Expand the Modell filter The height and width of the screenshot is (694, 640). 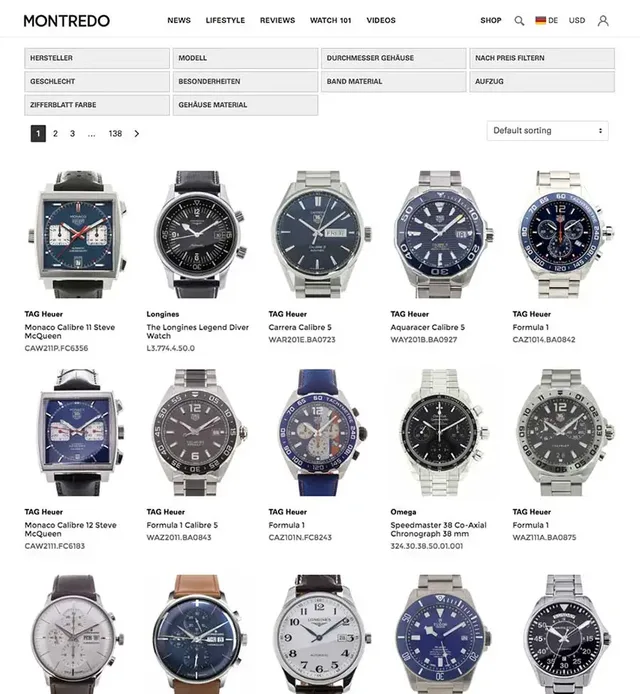(x=245, y=58)
